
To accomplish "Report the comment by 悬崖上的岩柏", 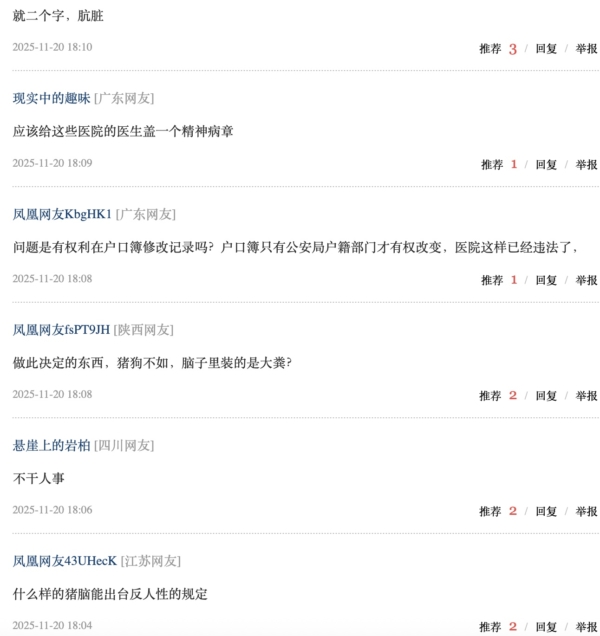I will [x=586, y=511].
